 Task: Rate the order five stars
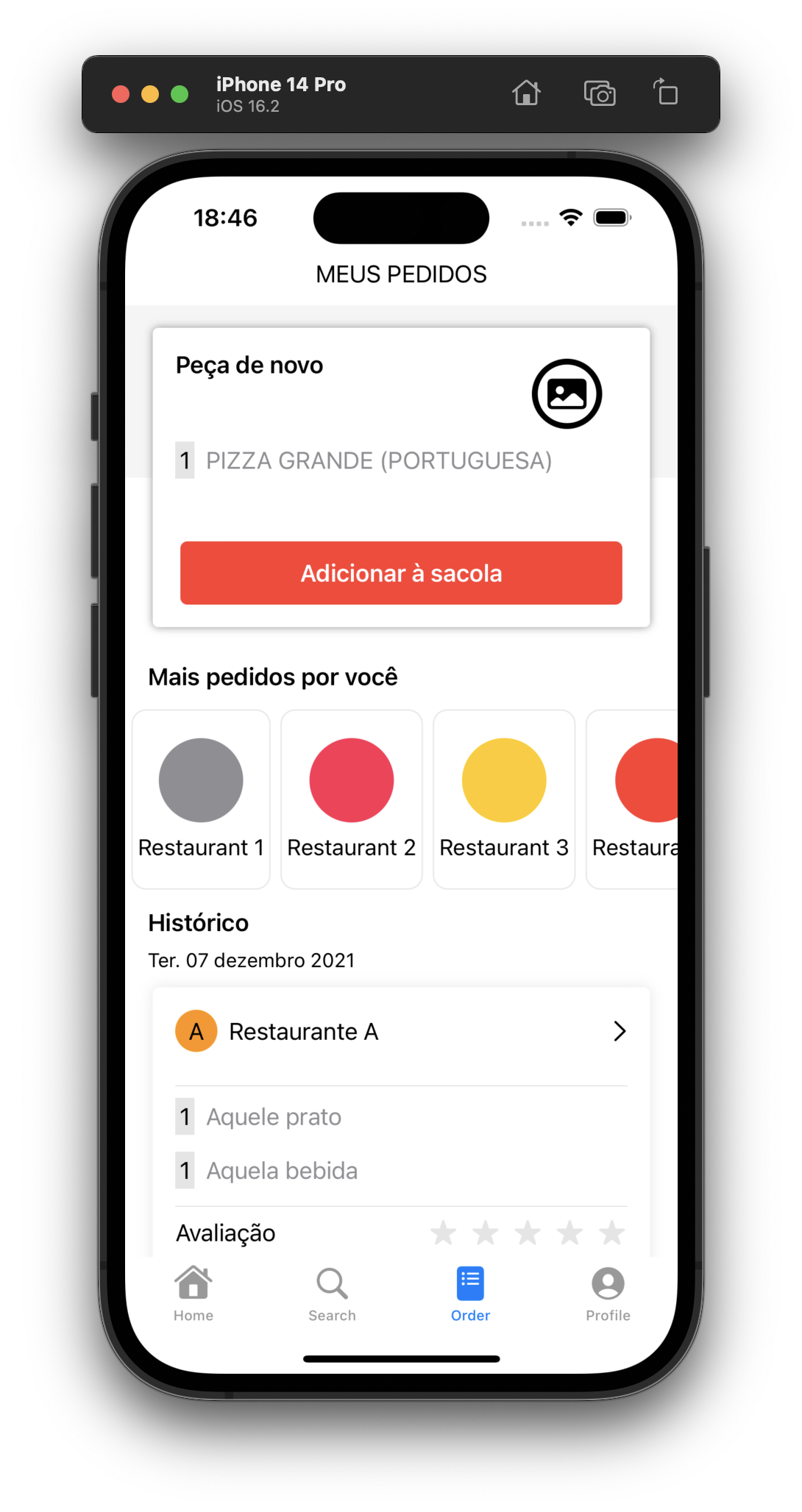point(611,1233)
